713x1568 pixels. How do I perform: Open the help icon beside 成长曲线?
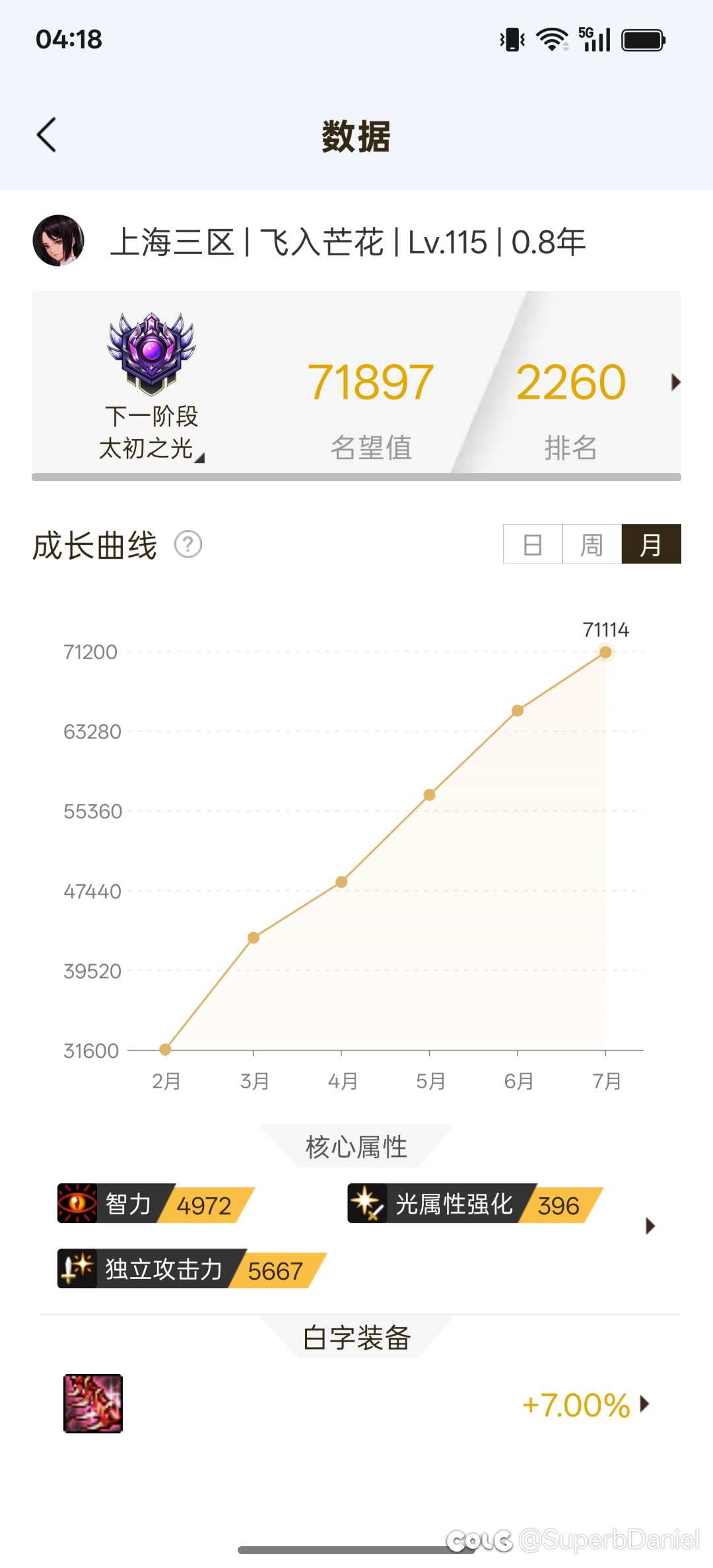(188, 544)
